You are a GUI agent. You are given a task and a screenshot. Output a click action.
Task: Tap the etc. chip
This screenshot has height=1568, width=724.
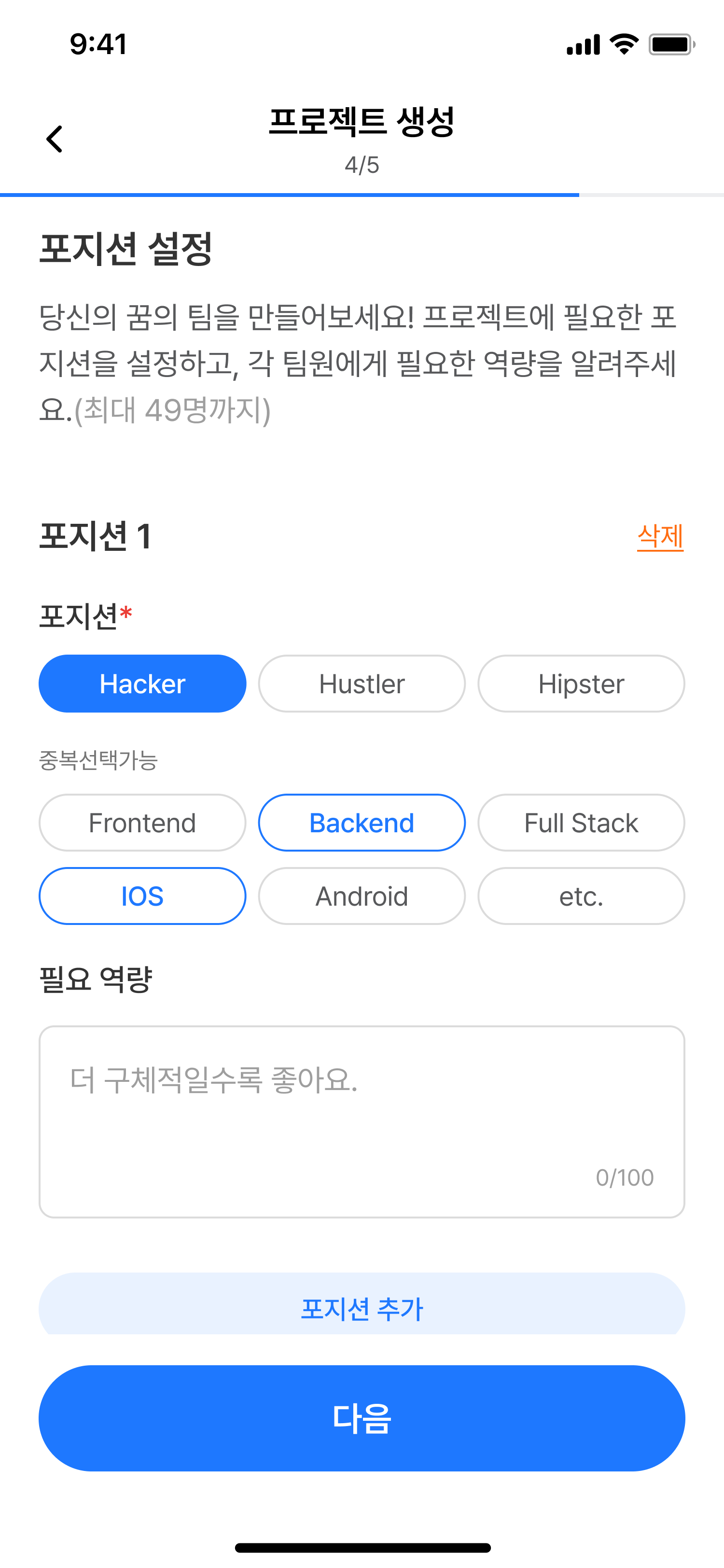(x=581, y=896)
